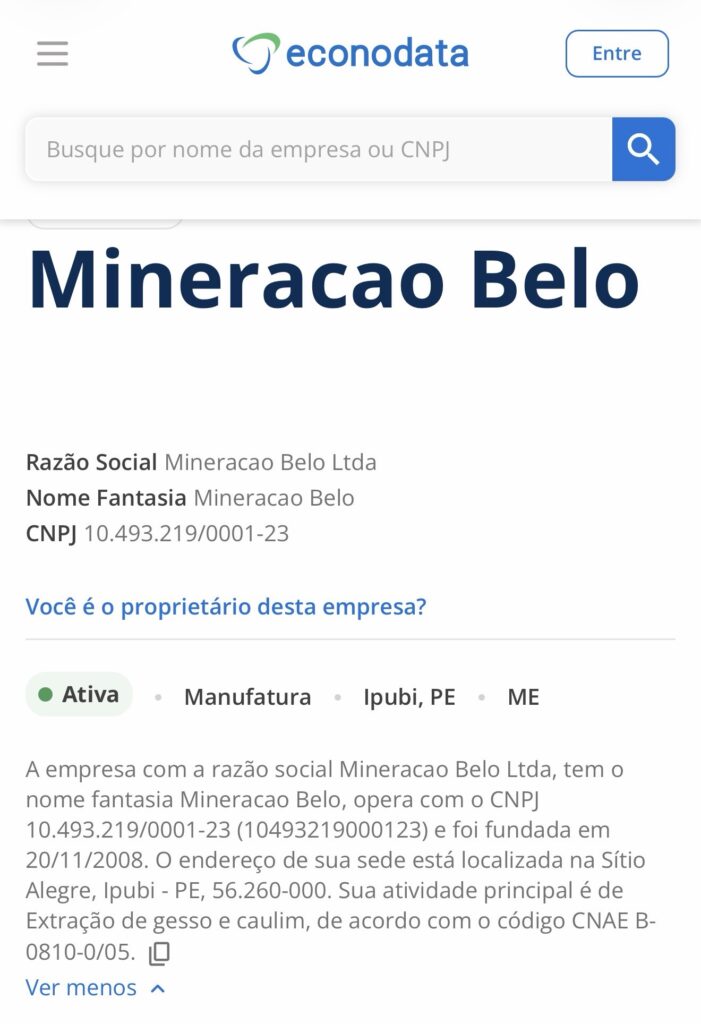Collapse description with Ver menos

pyautogui.click(x=95, y=988)
